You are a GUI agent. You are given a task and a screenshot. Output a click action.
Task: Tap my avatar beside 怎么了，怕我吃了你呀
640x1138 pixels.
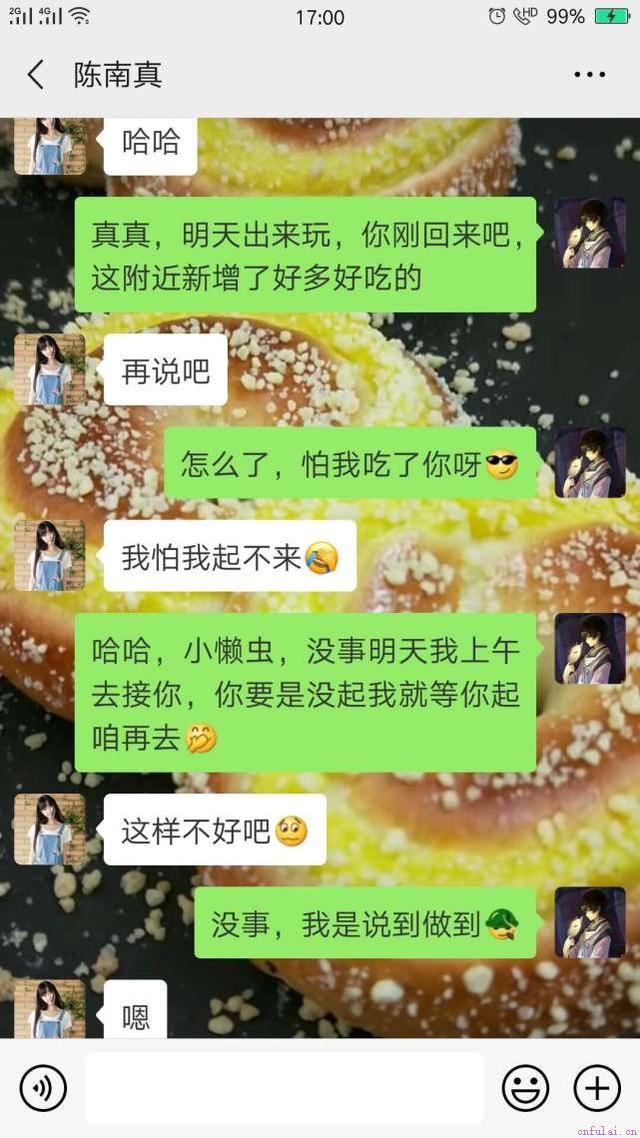[590, 463]
